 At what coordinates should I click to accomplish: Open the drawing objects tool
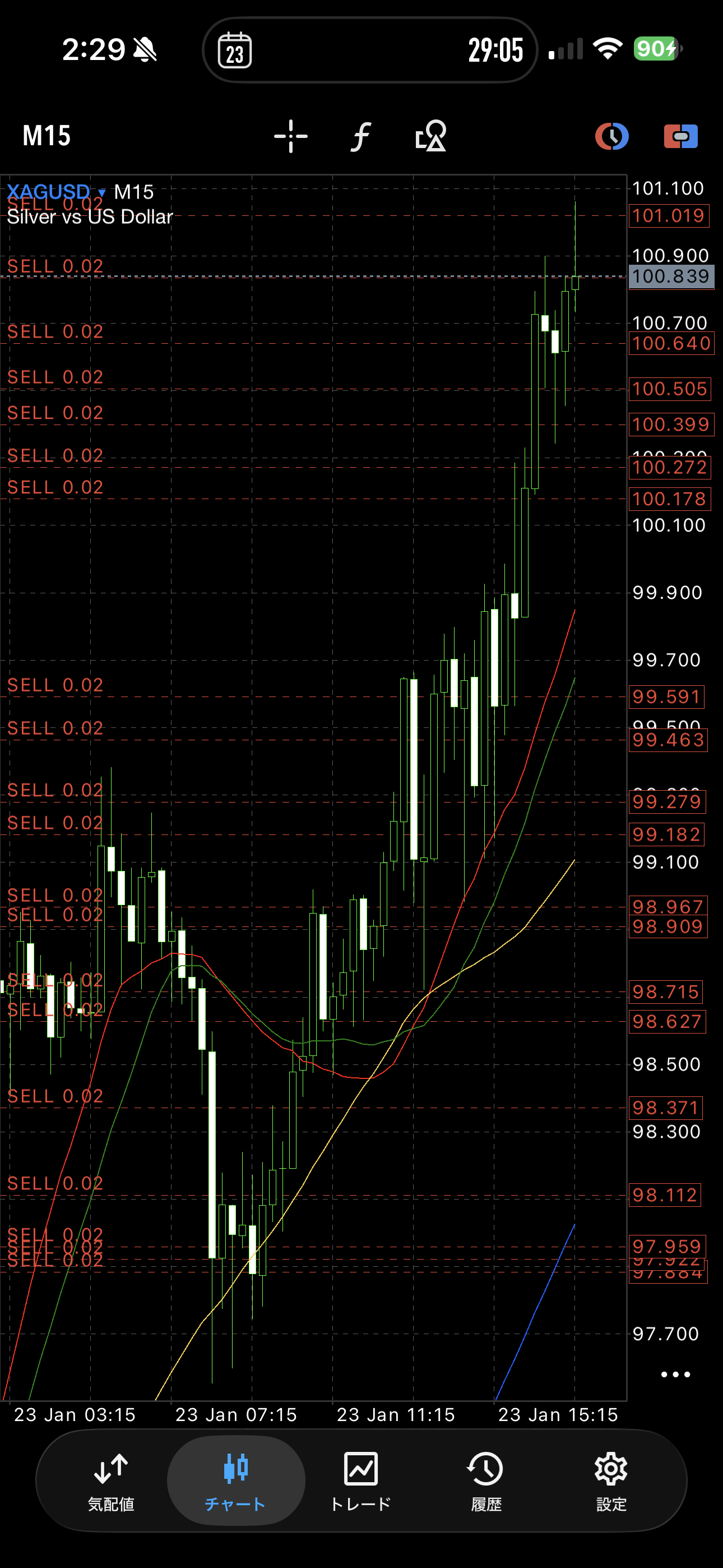[430, 136]
